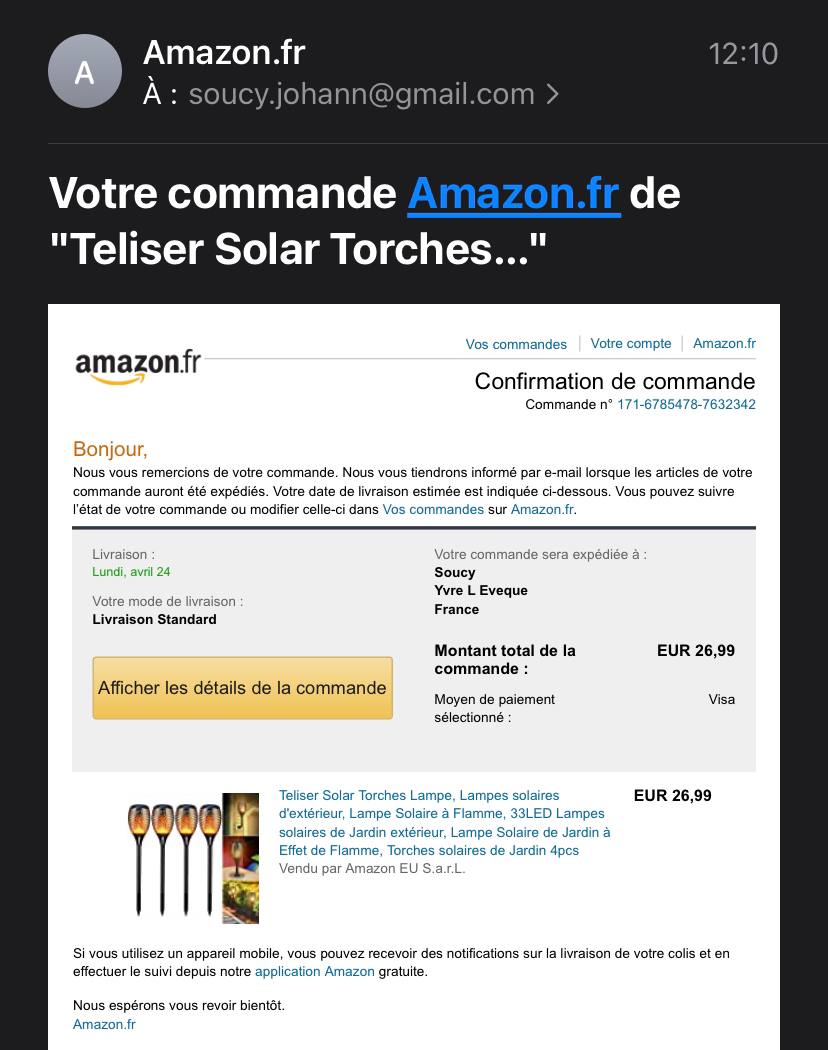View the solar torches product image
The width and height of the screenshot is (828, 1050).
[x=193, y=856]
